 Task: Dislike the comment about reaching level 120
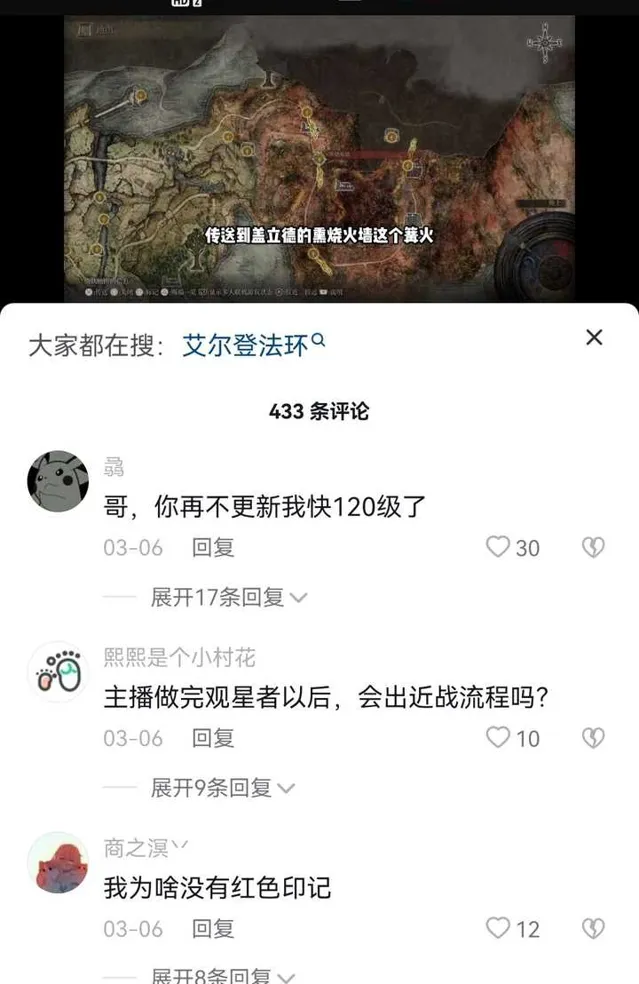pos(593,547)
